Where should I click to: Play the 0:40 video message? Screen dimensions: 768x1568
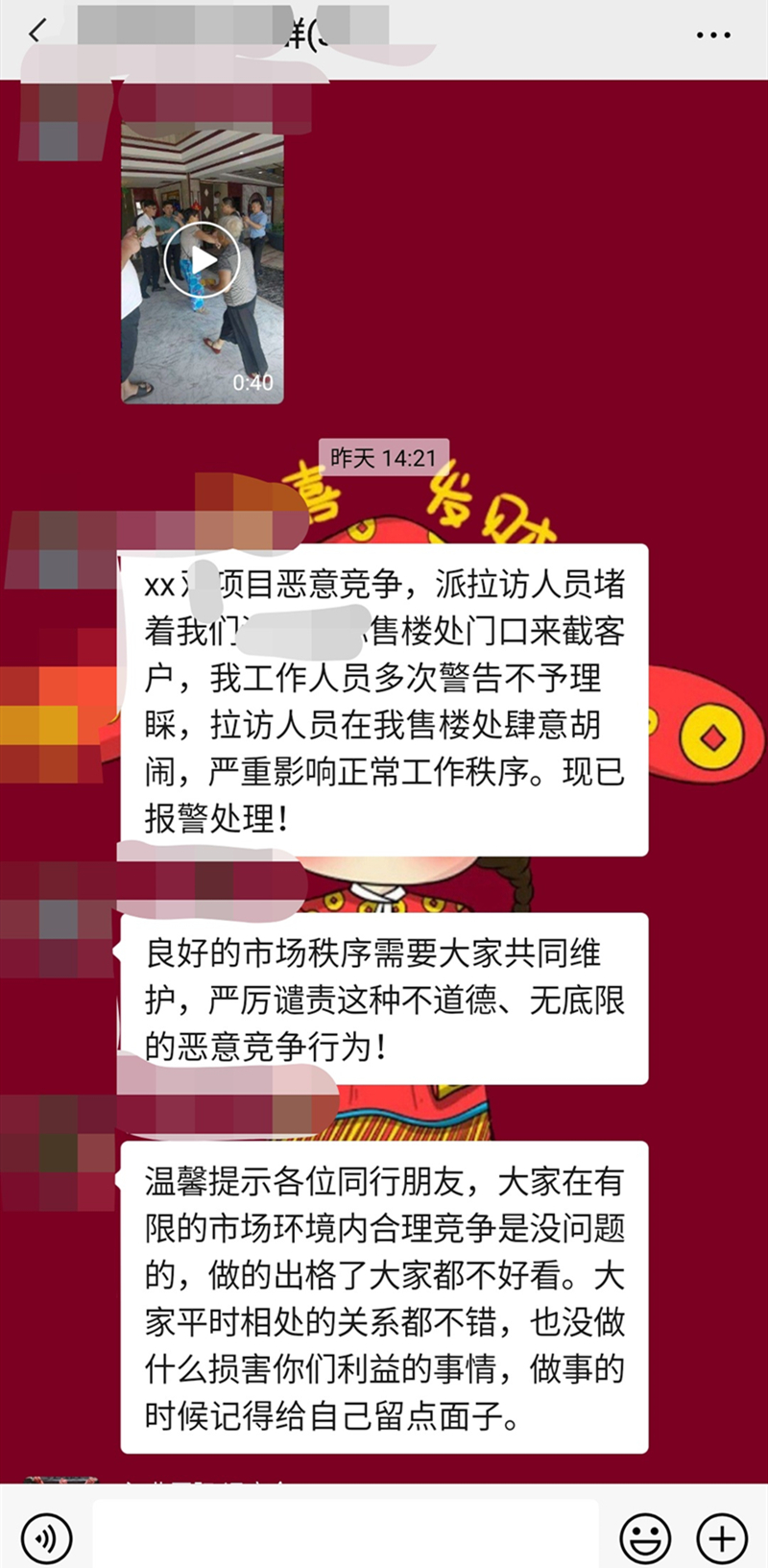click(x=203, y=261)
